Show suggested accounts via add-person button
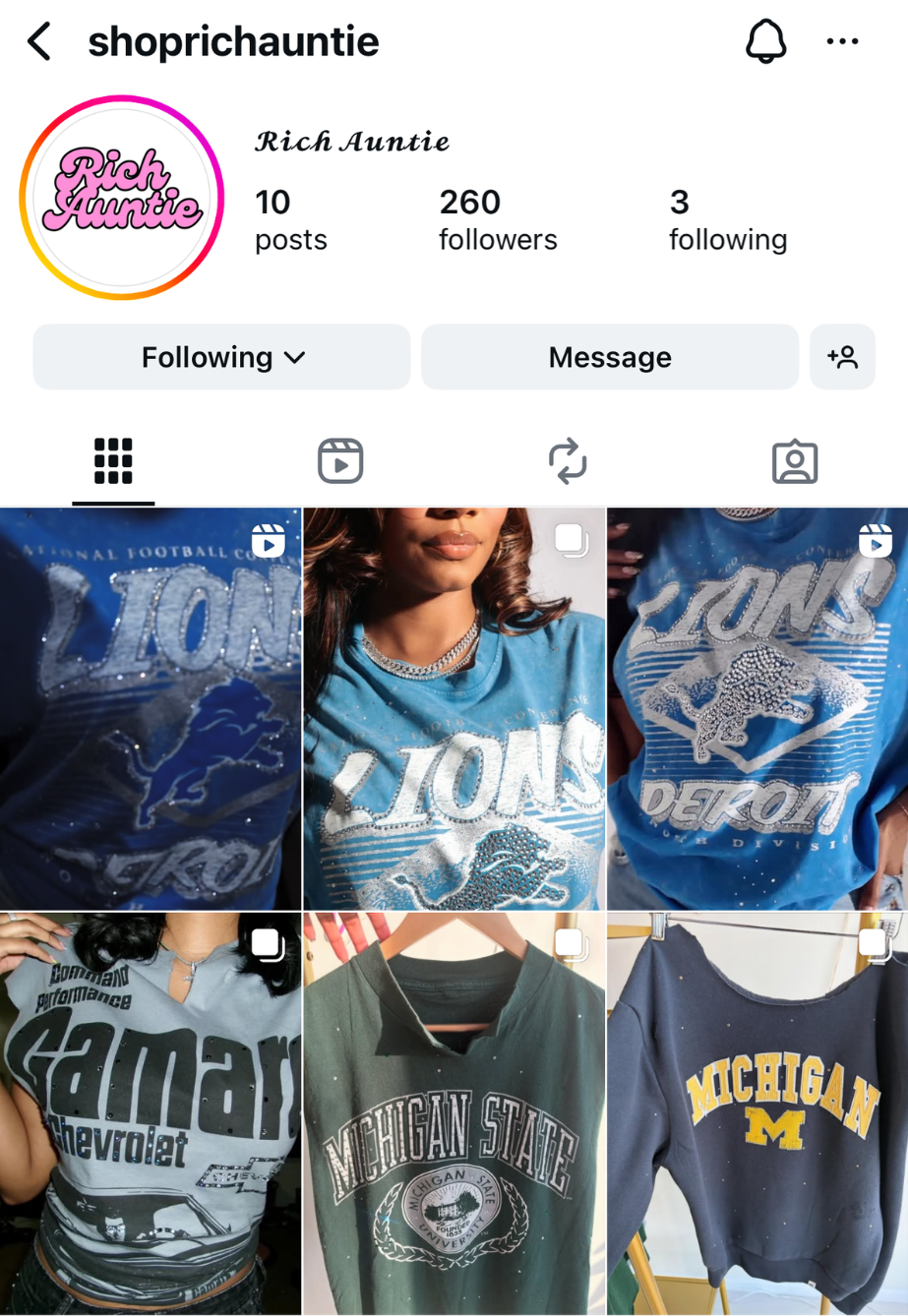Viewport: 908px width, 1316px height. coord(842,357)
